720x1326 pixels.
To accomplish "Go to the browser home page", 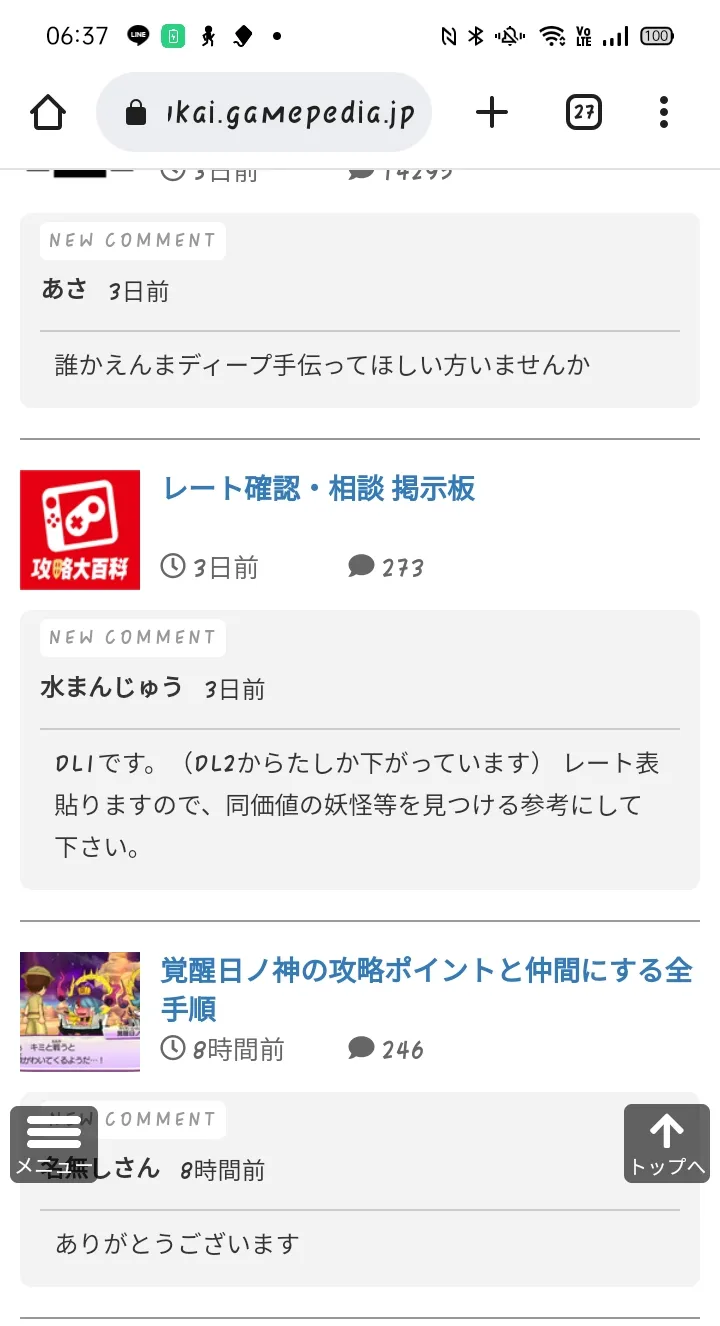I will click(x=48, y=113).
